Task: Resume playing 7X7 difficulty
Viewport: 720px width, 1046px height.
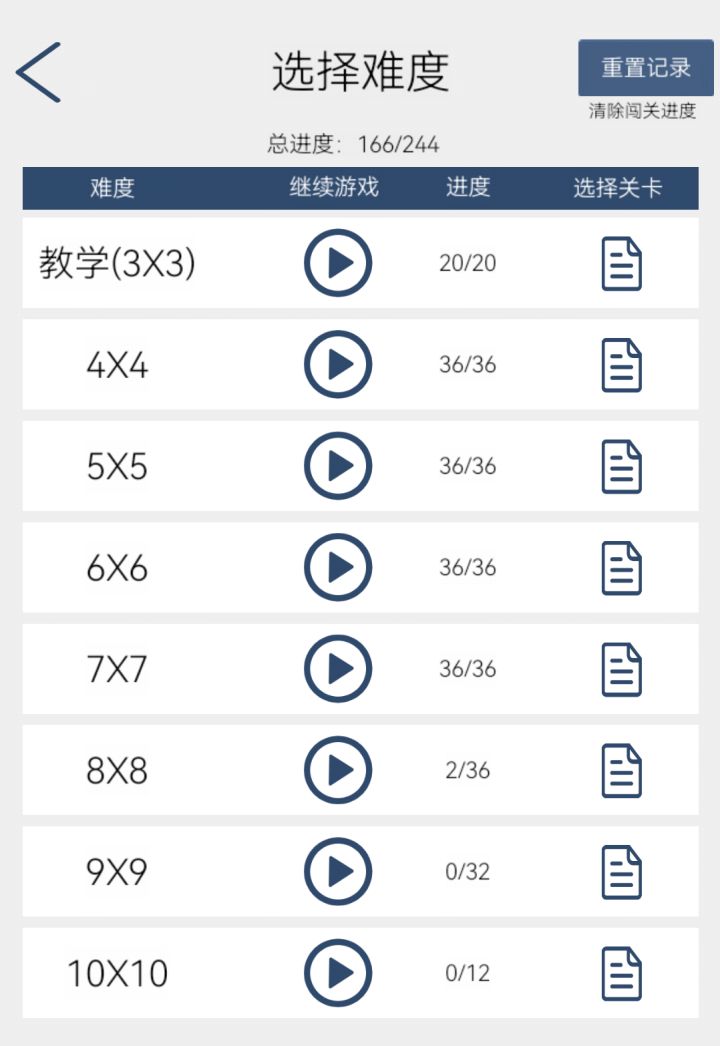Action: (338, 669)
